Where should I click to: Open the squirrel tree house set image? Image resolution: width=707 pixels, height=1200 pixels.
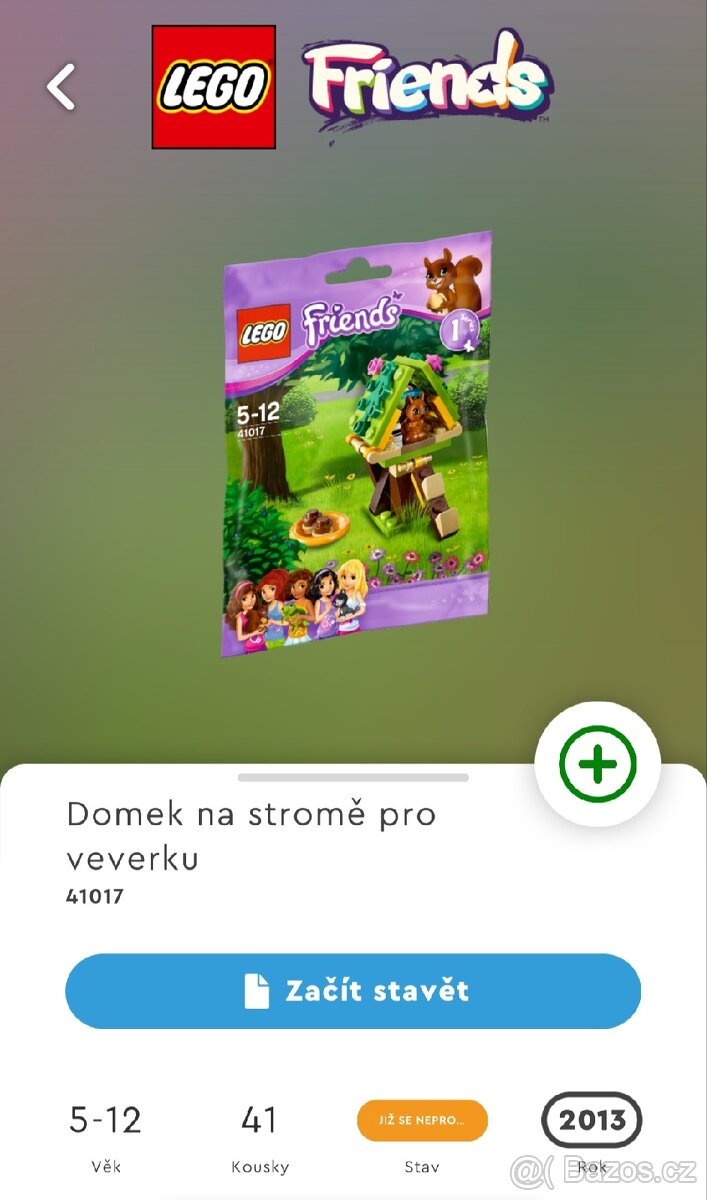[357, 445]
